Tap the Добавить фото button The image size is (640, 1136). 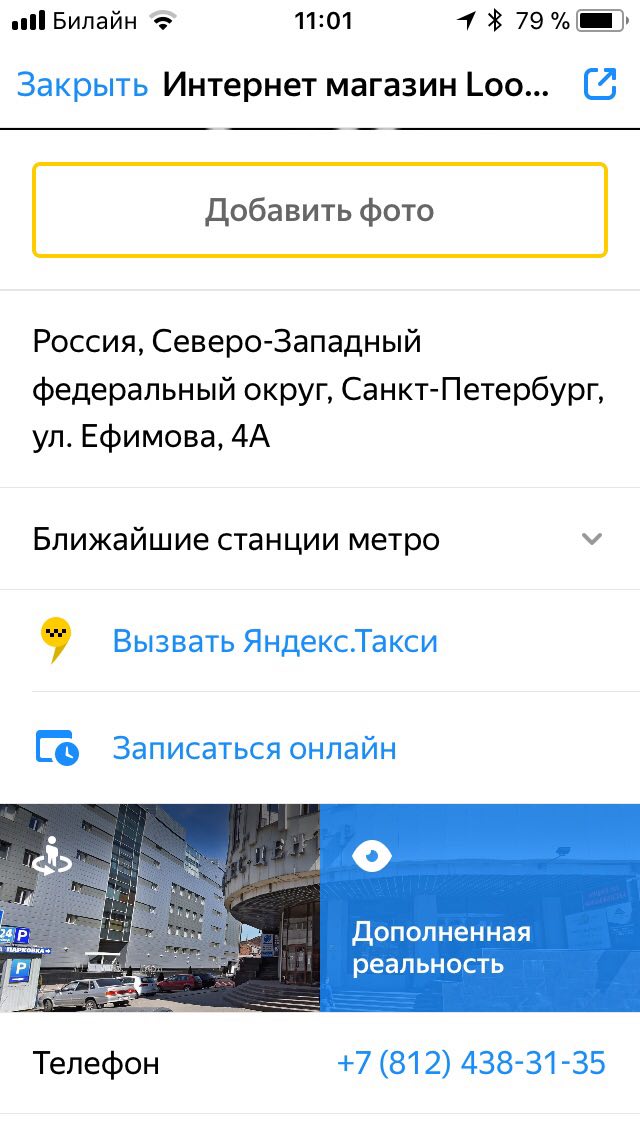(320, 210)
